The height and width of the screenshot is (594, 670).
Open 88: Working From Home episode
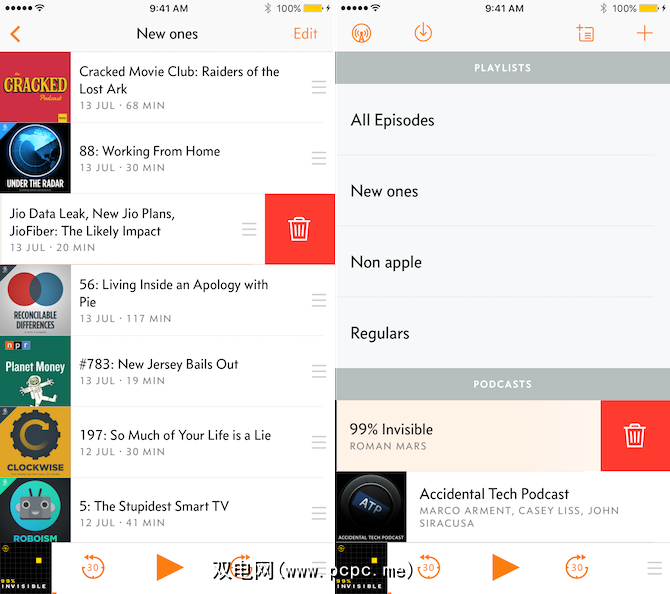180,158
